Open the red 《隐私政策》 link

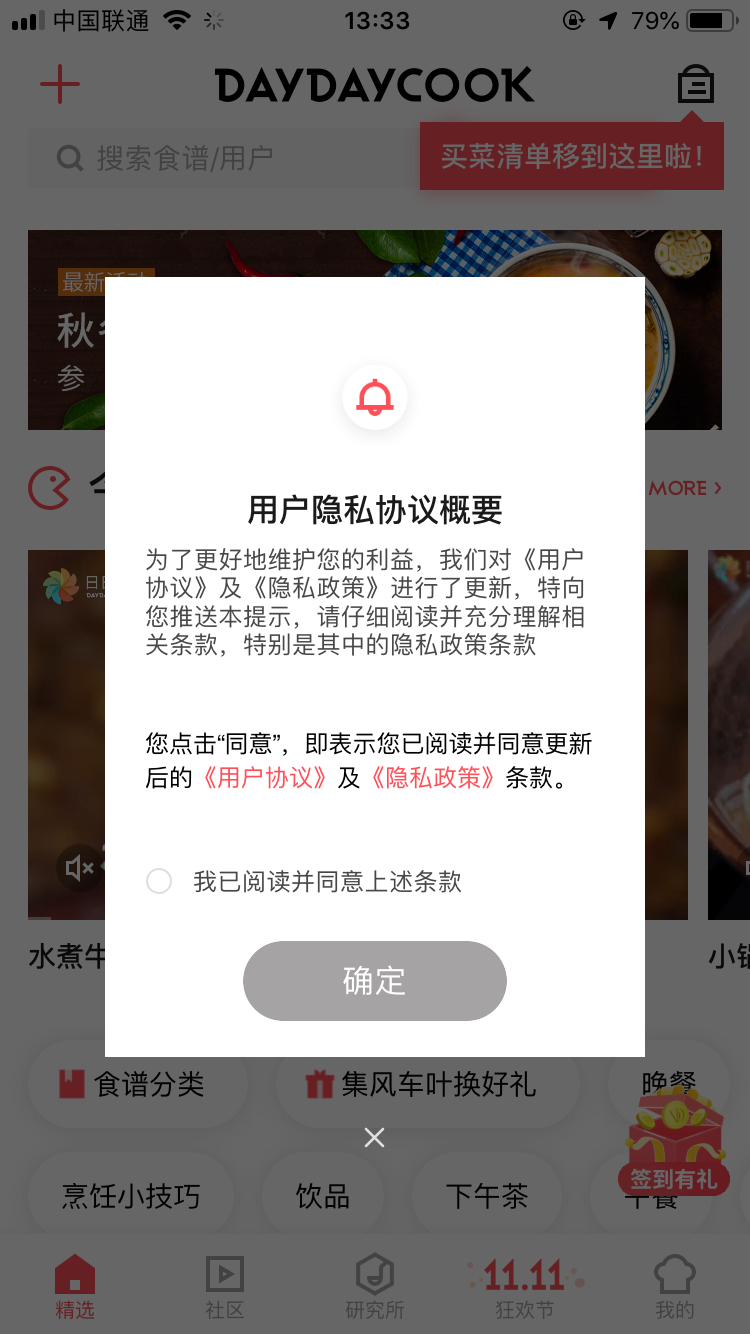(x=433, y=778)
